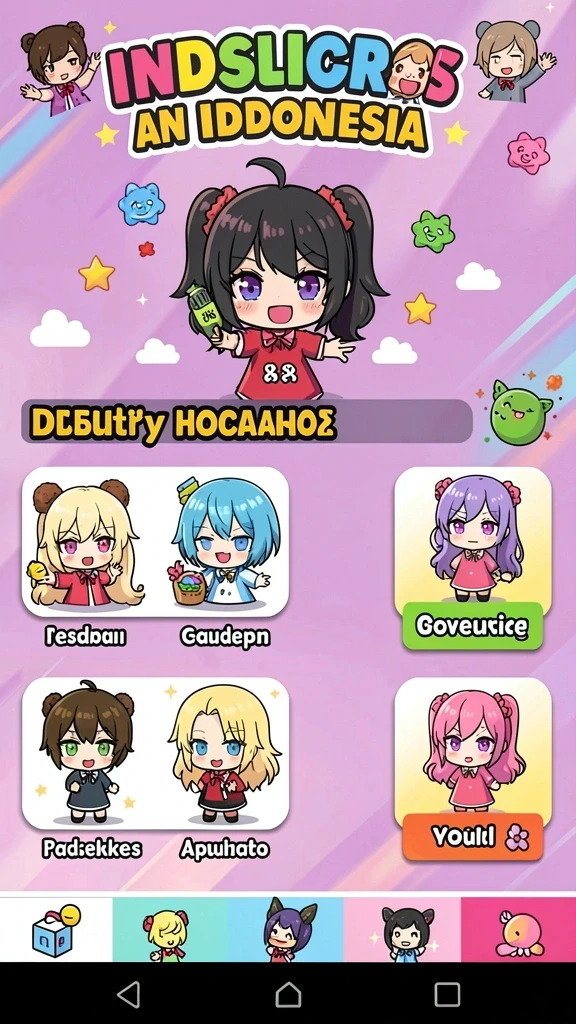This screenshot has width=576, height=1024.
Task: Go to the black-haired character tab
Action: coord(402,929)
